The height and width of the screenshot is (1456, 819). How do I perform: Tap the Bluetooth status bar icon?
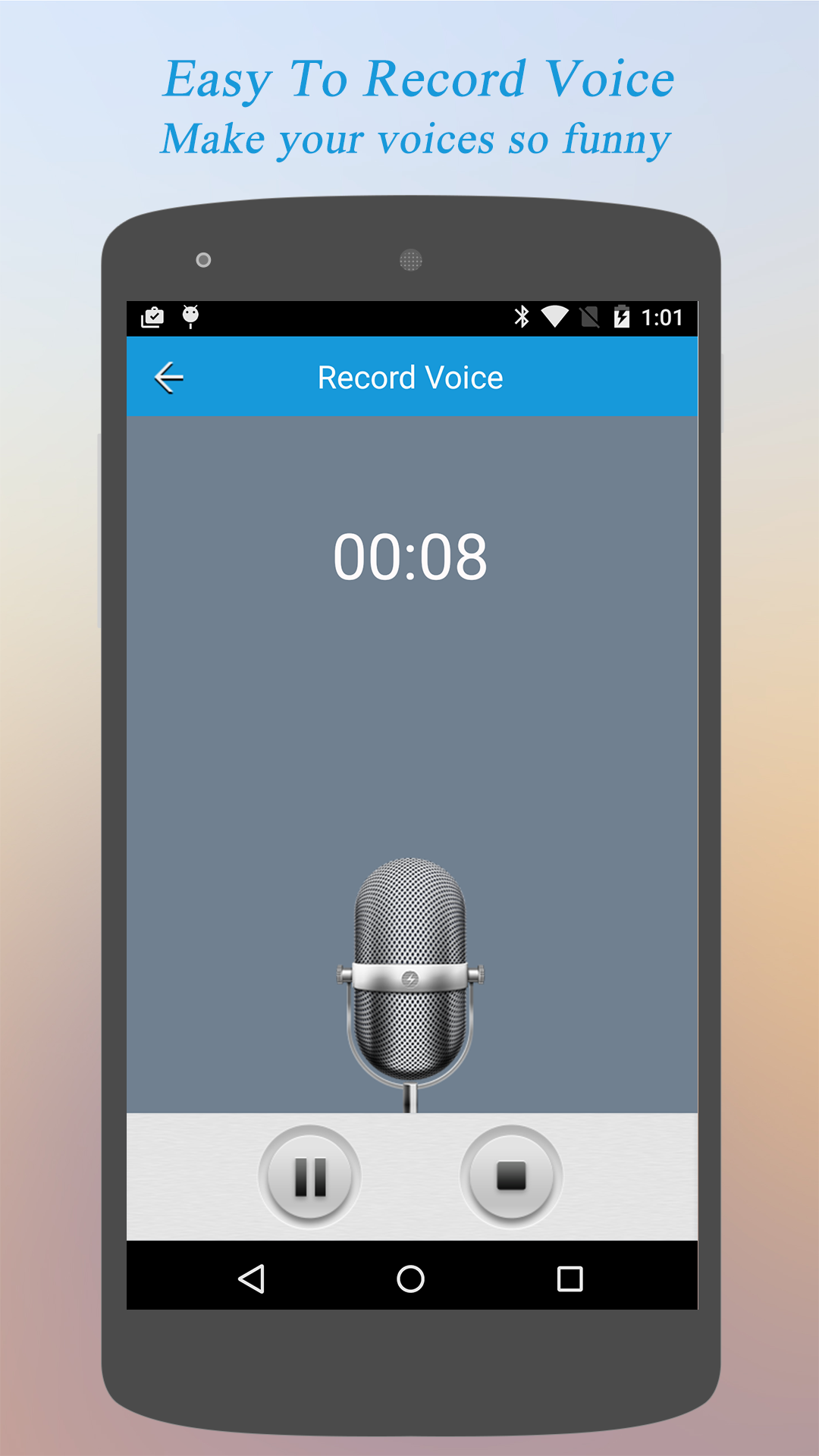pos(522,316)
